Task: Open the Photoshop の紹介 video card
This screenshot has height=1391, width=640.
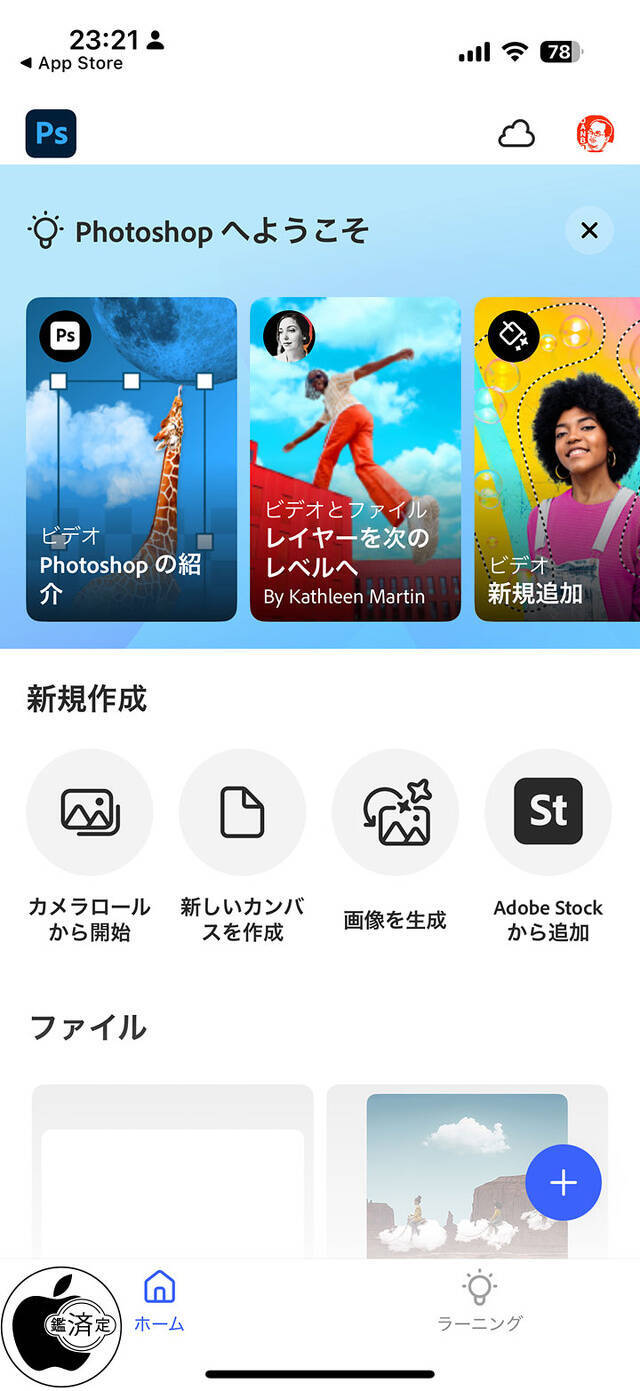Action: pyautogui.click(x=131, y=459)
